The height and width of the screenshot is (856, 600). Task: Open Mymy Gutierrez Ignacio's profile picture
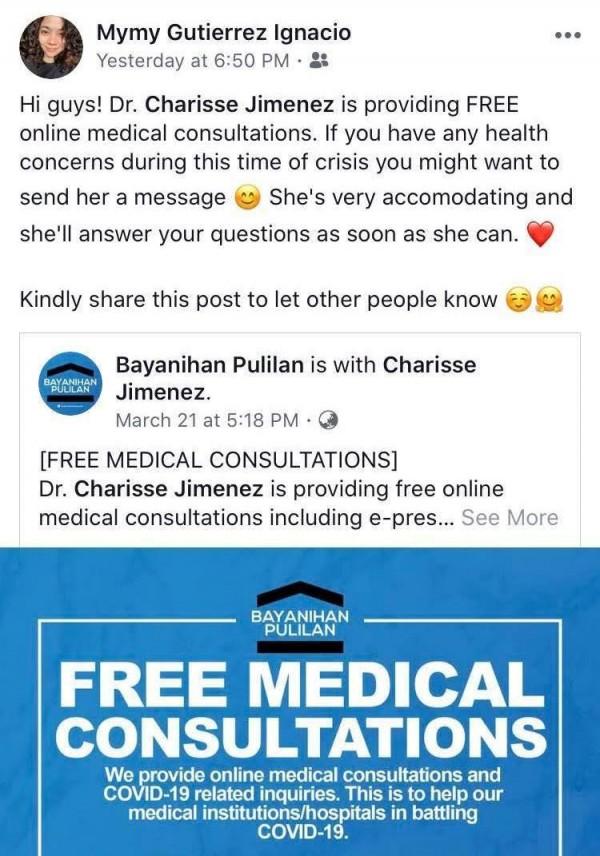coord(50,46)
